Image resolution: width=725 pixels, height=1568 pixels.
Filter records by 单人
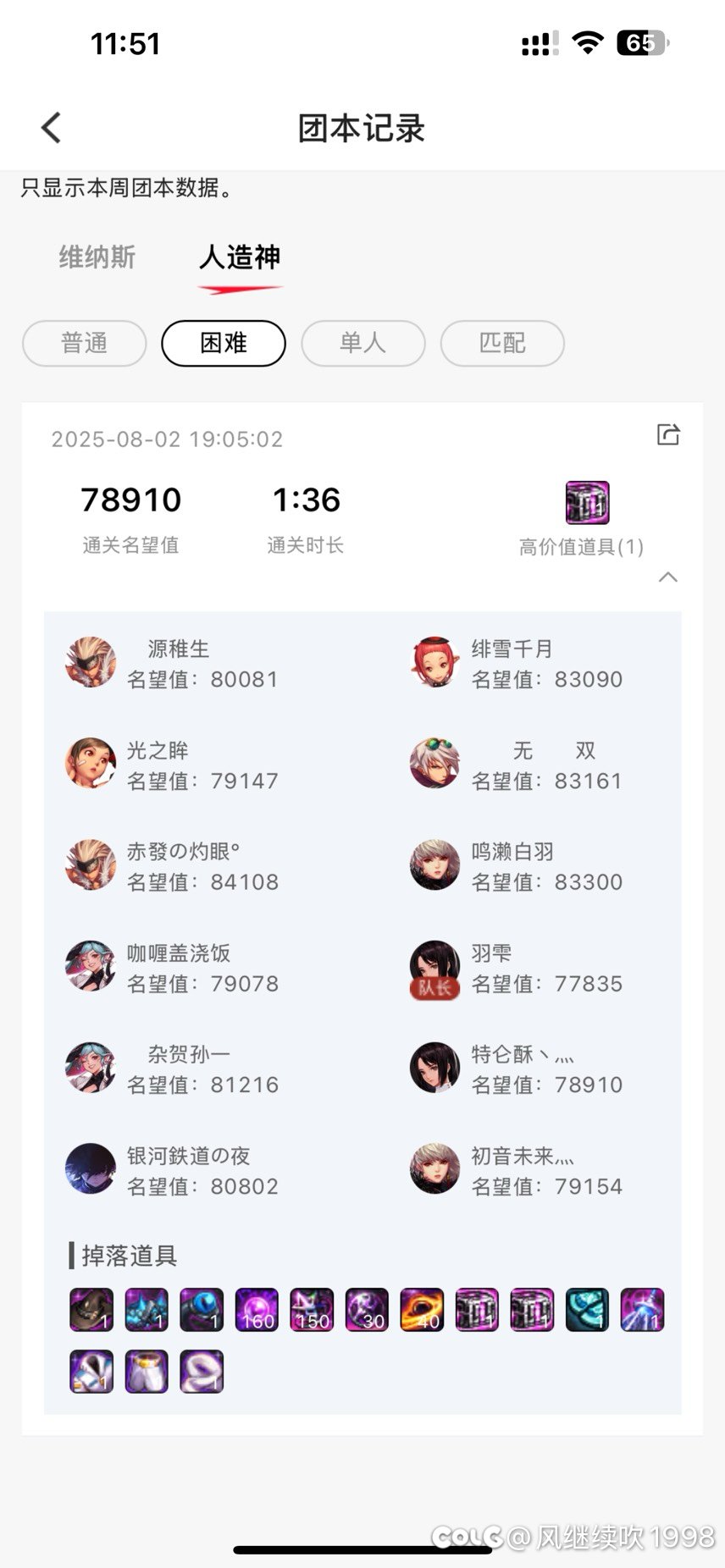click(363, 343)
